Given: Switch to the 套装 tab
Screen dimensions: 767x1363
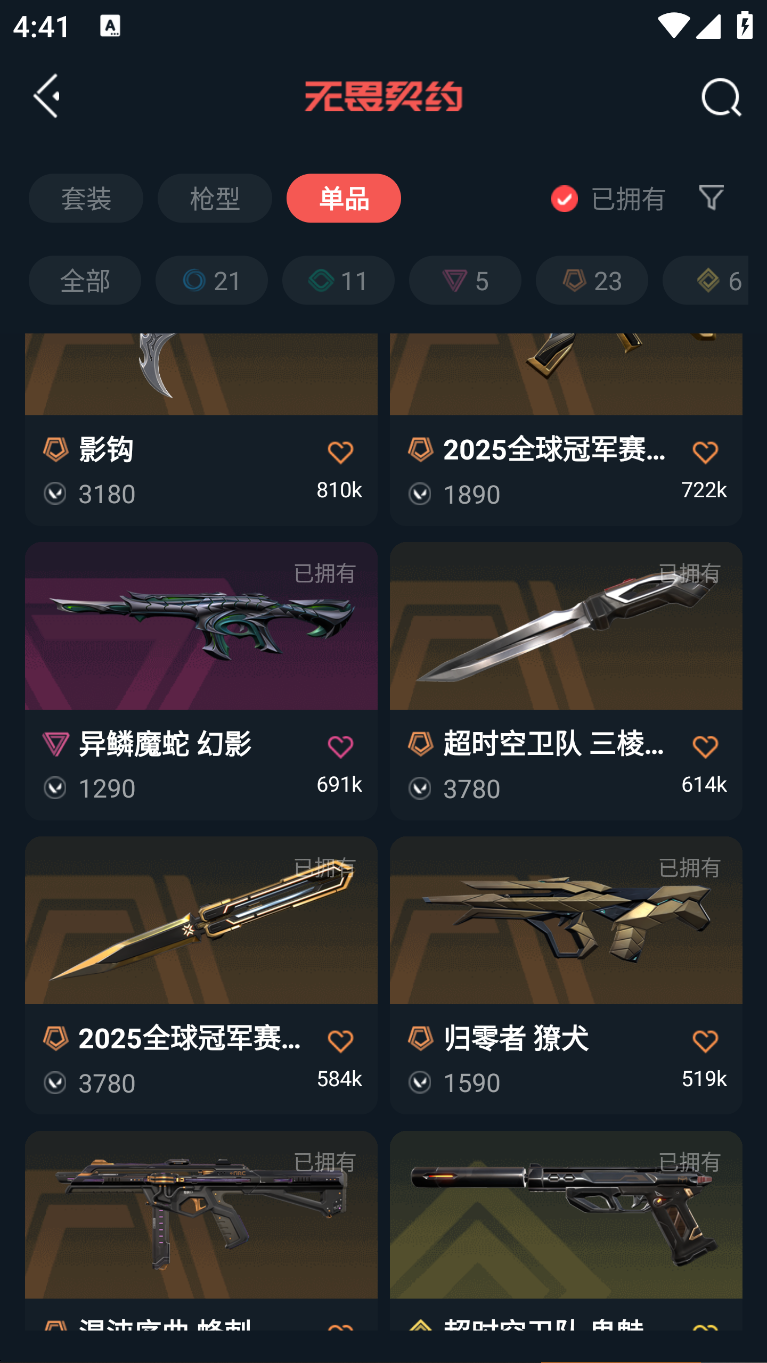Looking at the screenshot, I should click(x=86, y=198).
